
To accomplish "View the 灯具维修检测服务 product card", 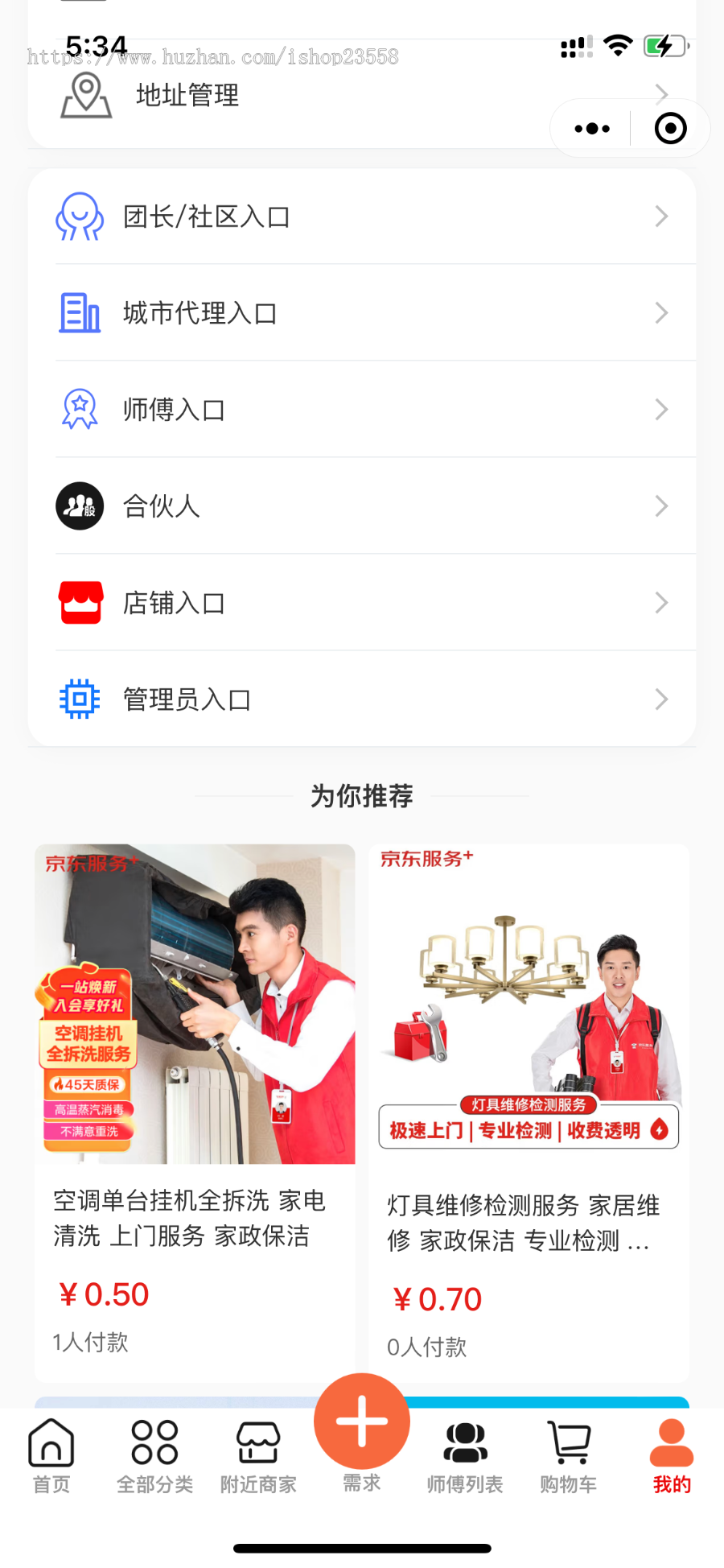I will [x=529, y=1113].
